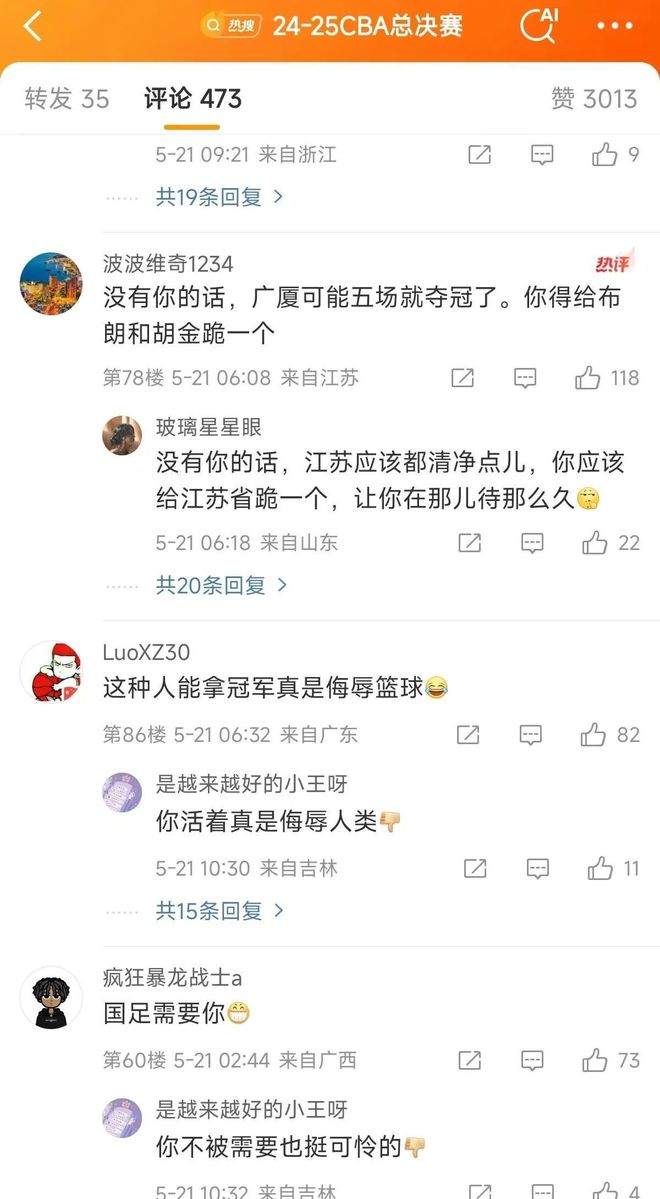Expand 共19条回复 replies

[219, 197]
